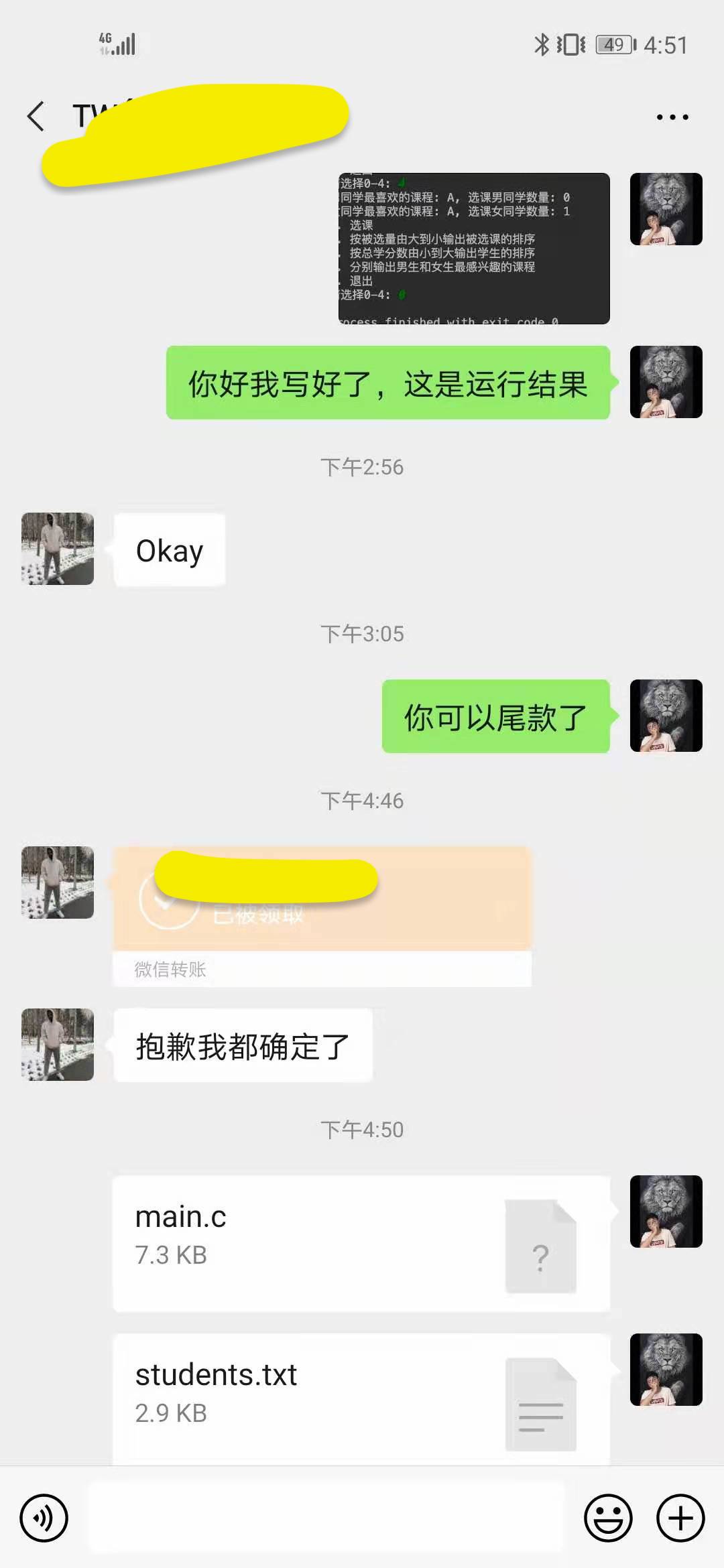Tap your avatar beside 你可以尾款了
Viewport: 724px width, 1568px height.
pos(666,716)
